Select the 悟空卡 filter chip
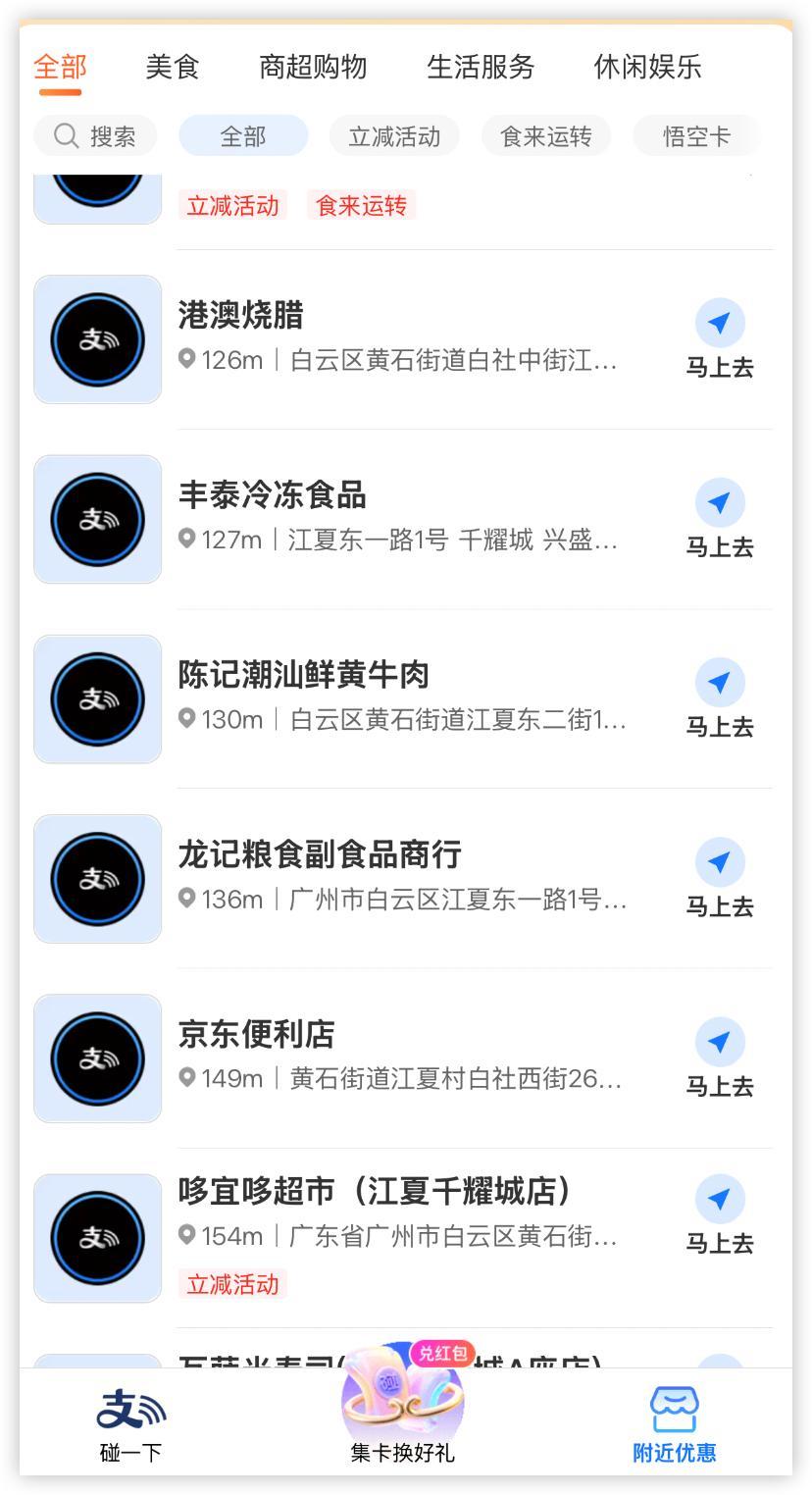The height and width of the screenshot is (1495, 812). click(696, 136)
